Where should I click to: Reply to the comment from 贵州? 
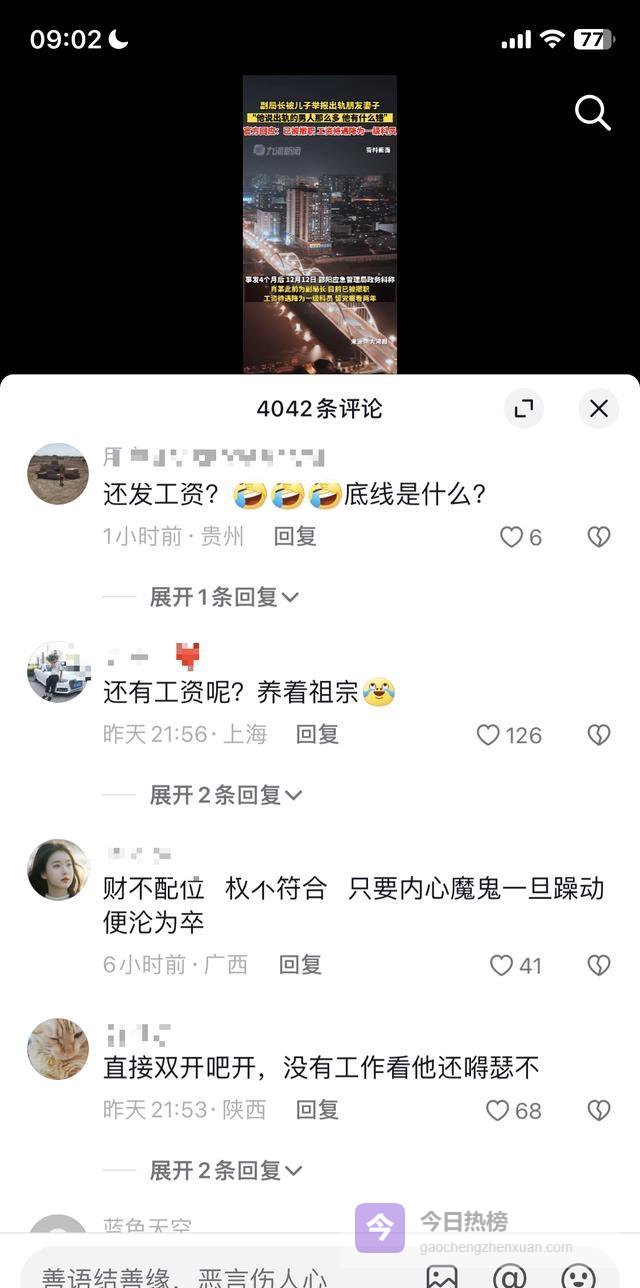pos(295,536)
